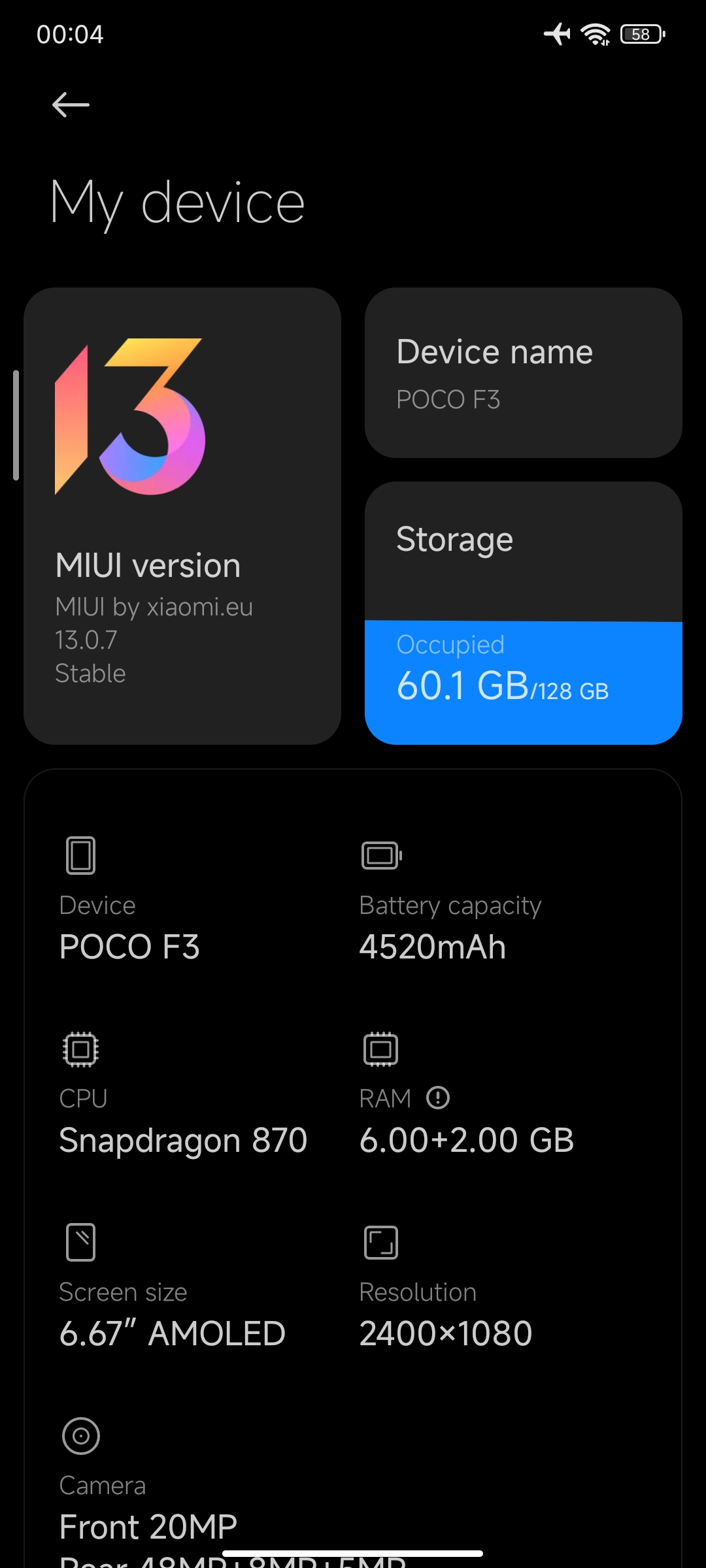Open the MIUI version card
706x1568 pixels.
(x=182, y=516)
